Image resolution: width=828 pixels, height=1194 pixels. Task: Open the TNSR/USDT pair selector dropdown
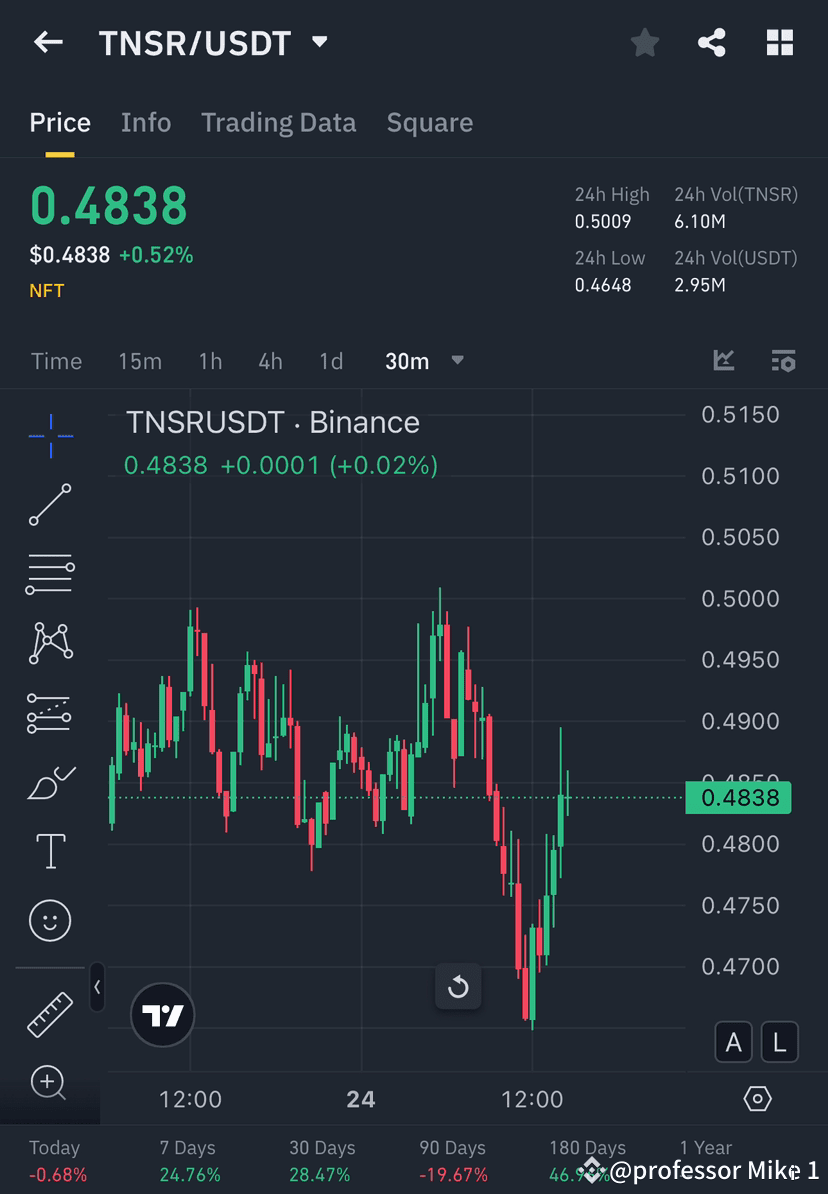[318, 42]
